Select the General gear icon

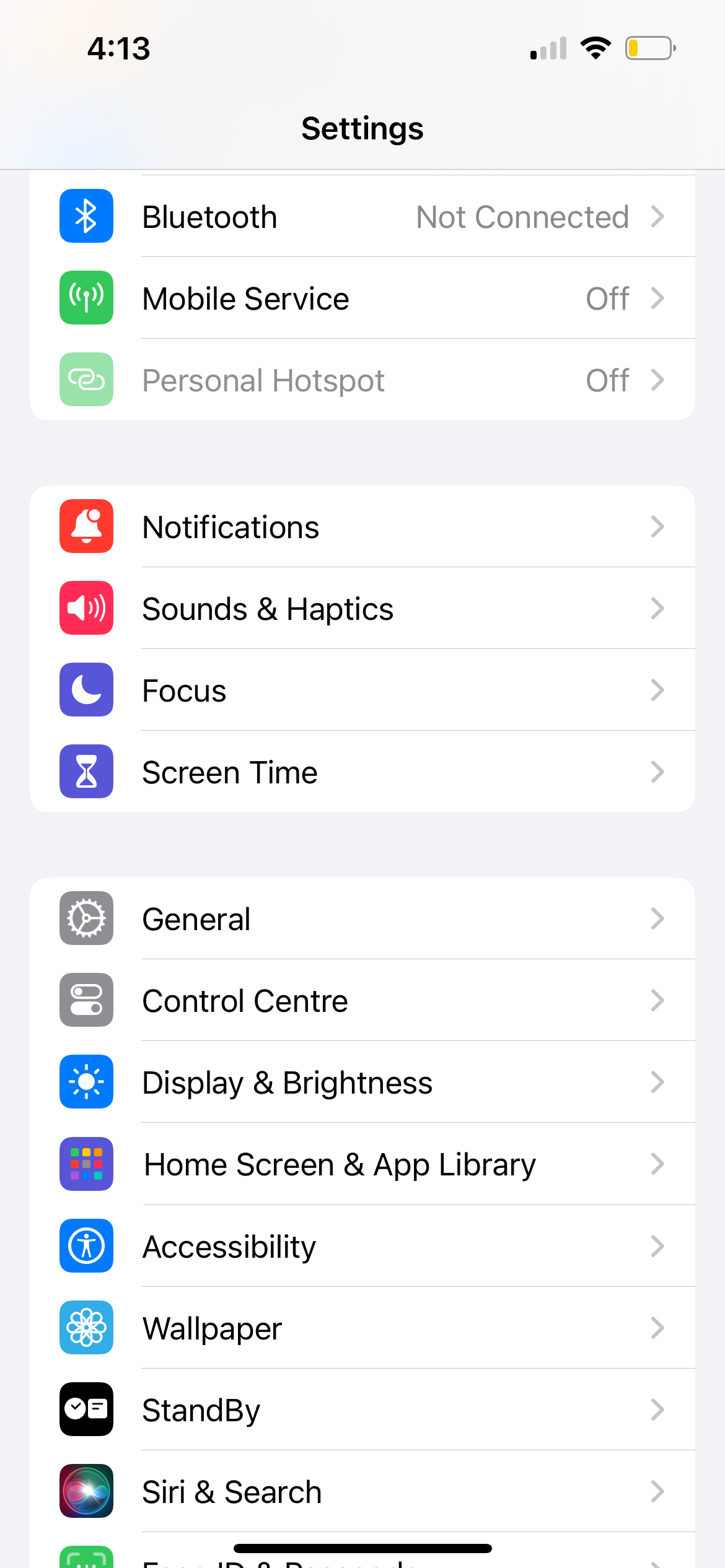point(86,919)
